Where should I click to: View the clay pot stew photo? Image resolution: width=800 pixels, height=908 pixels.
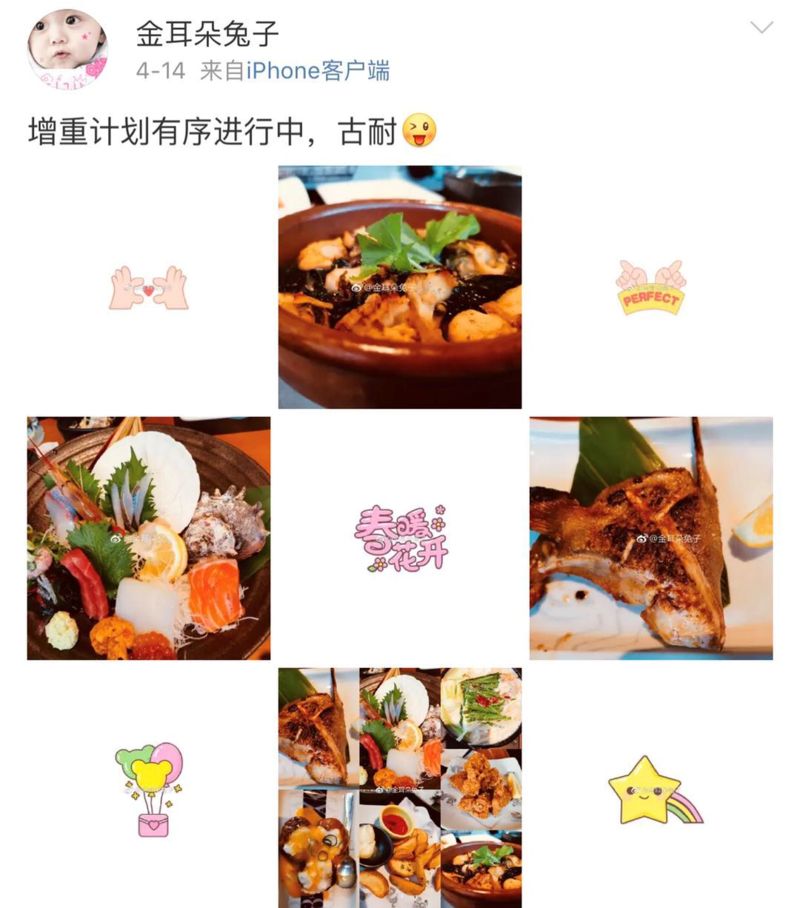coord(399,287)
